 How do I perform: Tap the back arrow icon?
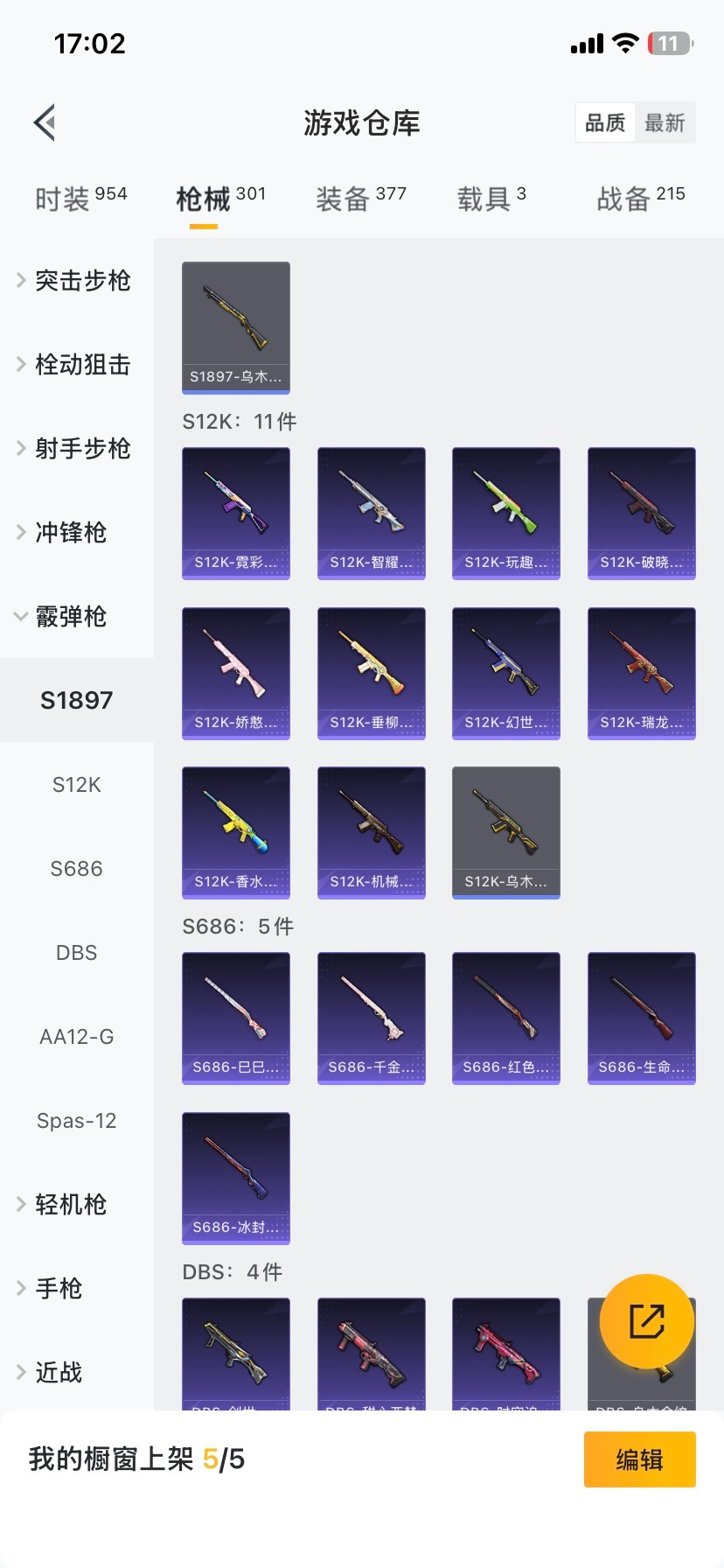point(44,122)
